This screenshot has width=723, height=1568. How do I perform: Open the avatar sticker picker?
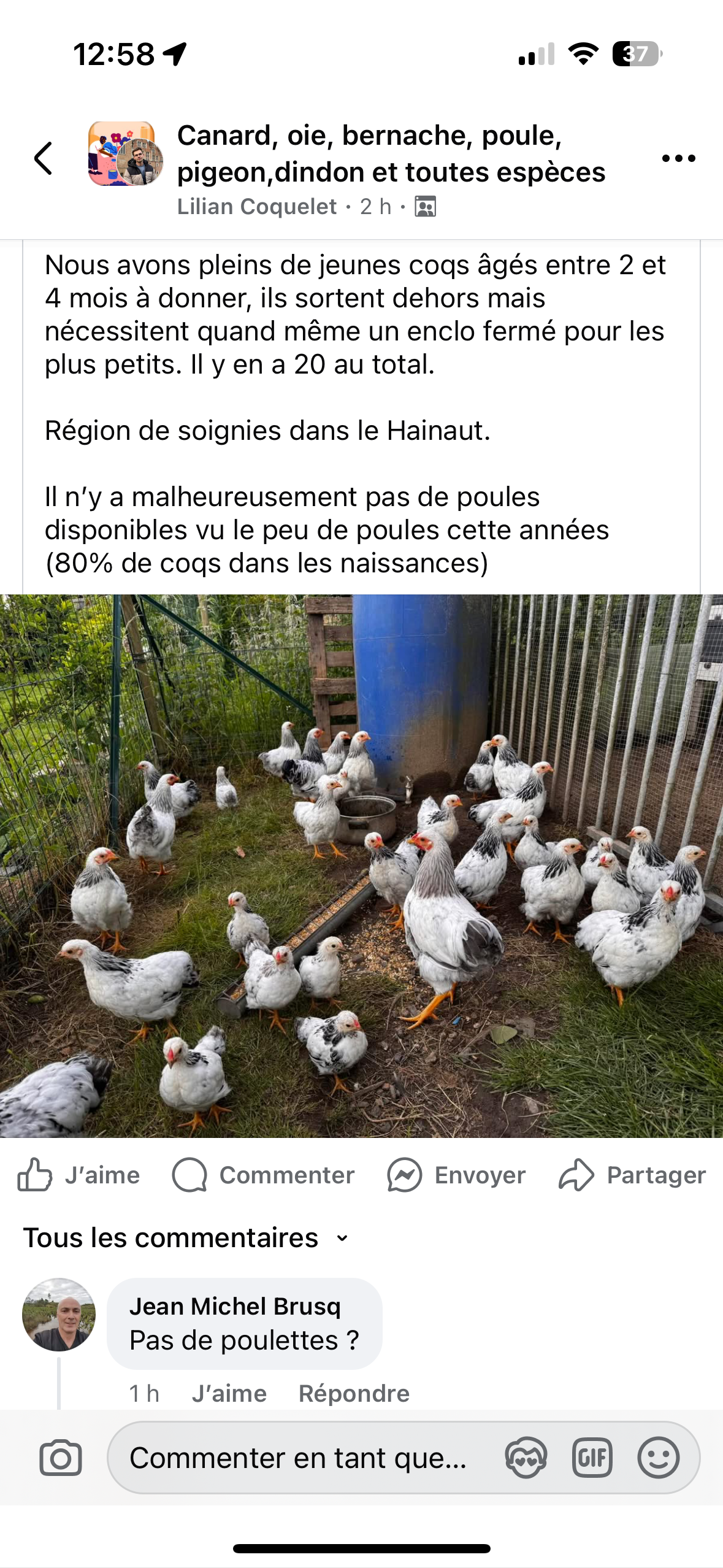526,1458
